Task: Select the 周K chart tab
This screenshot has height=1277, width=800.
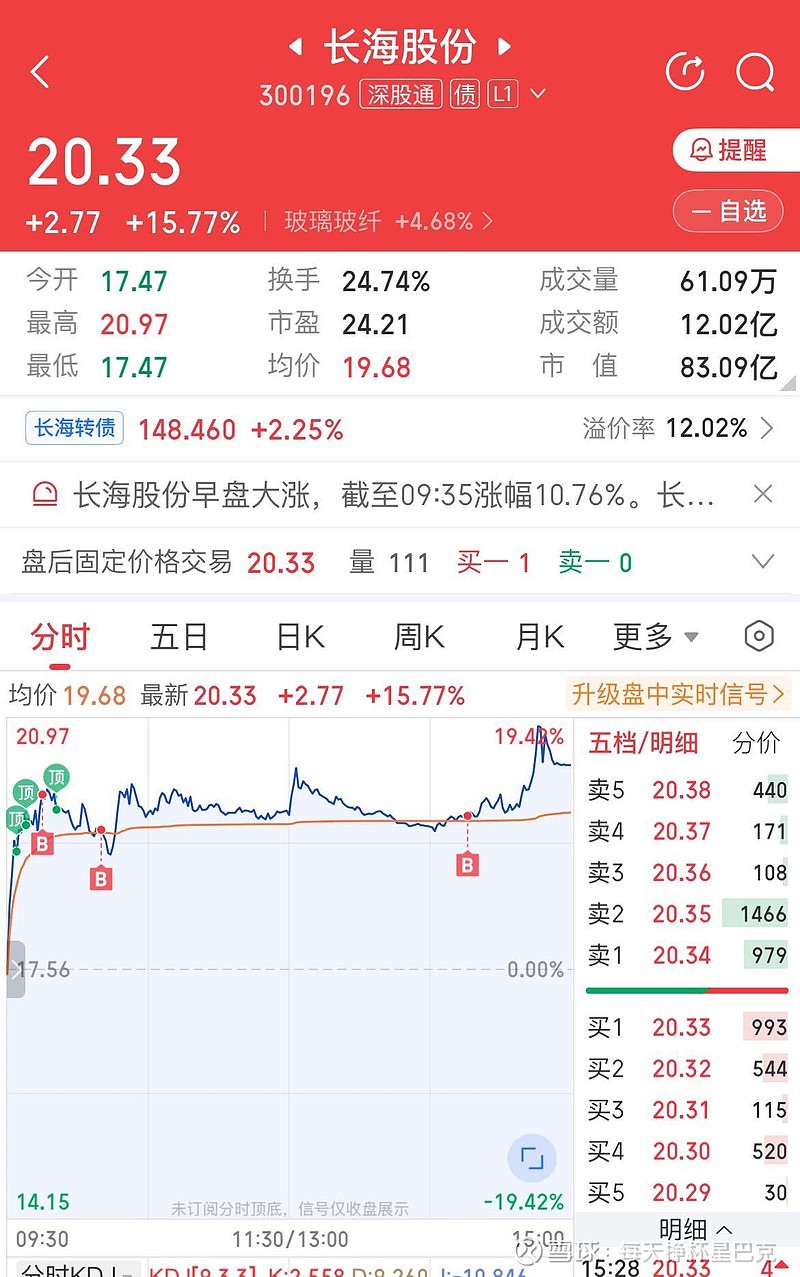Action: click(419, 637)
